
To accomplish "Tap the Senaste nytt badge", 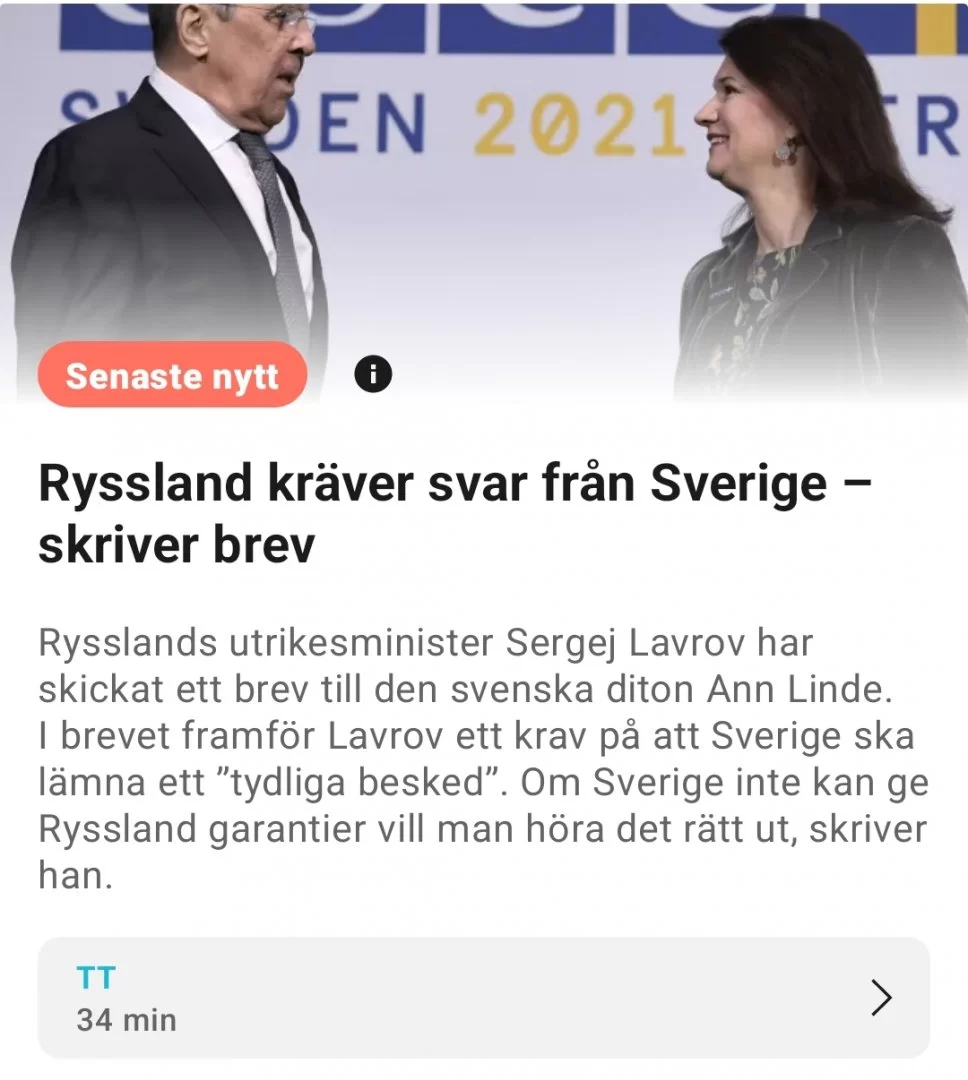I will (x=172, y=376).
